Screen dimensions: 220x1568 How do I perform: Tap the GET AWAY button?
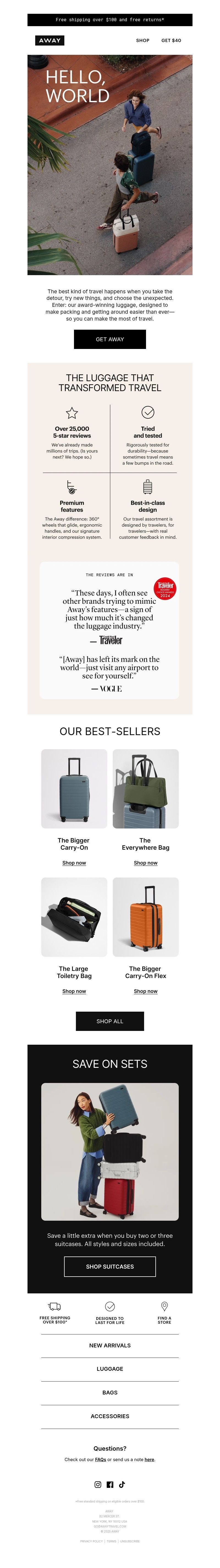pyautogui.click(x=110, y=339)
